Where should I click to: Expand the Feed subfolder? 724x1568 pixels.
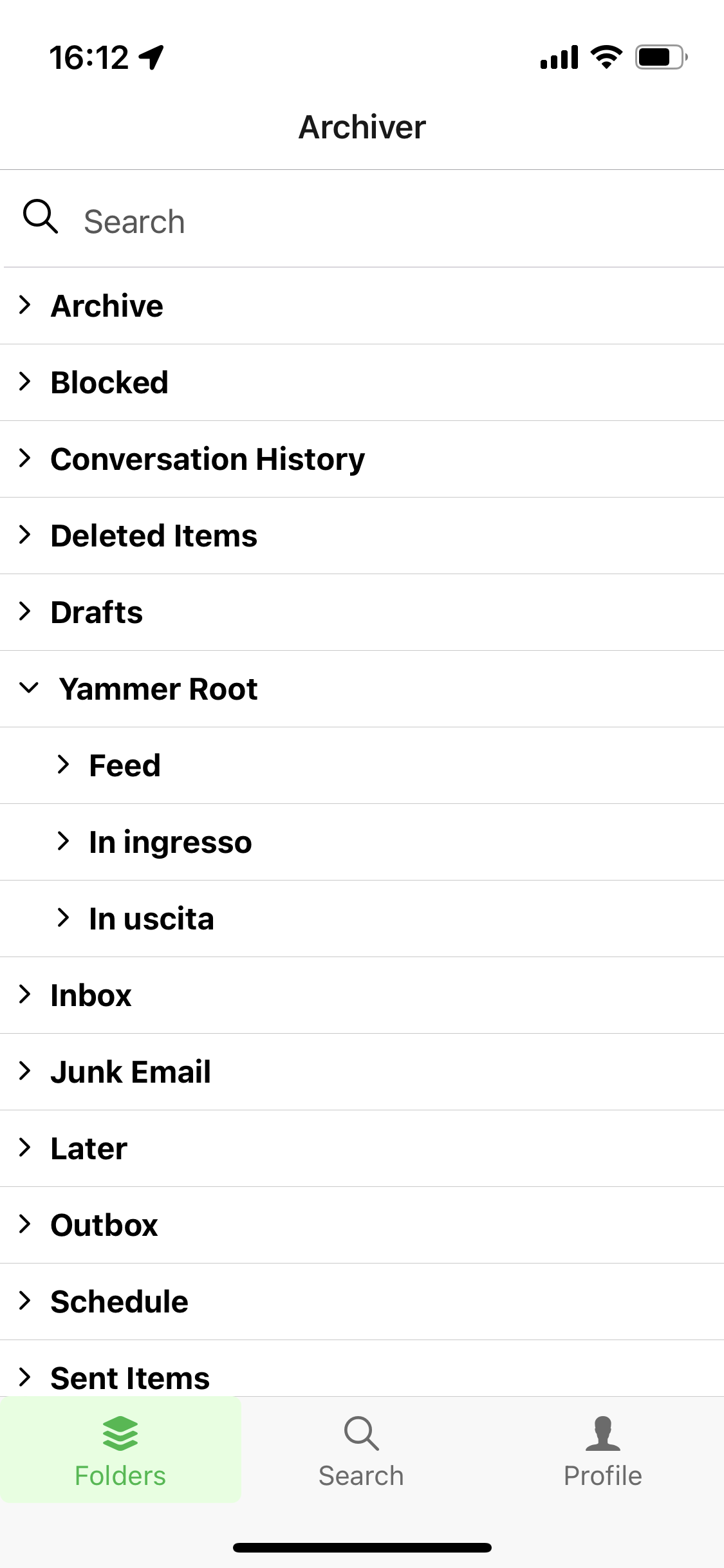124,765
